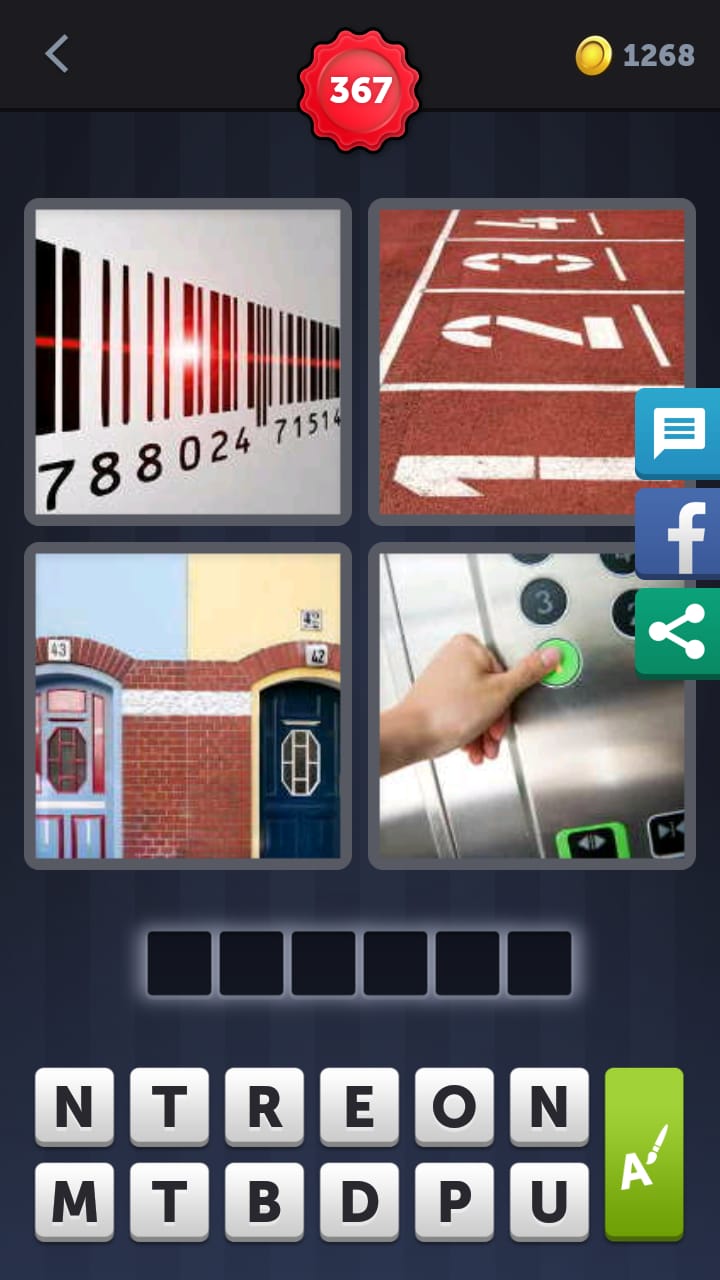This screenshot has height=1280, width=720.
Task: Open the blue chat message button
Action: [679, 433]
